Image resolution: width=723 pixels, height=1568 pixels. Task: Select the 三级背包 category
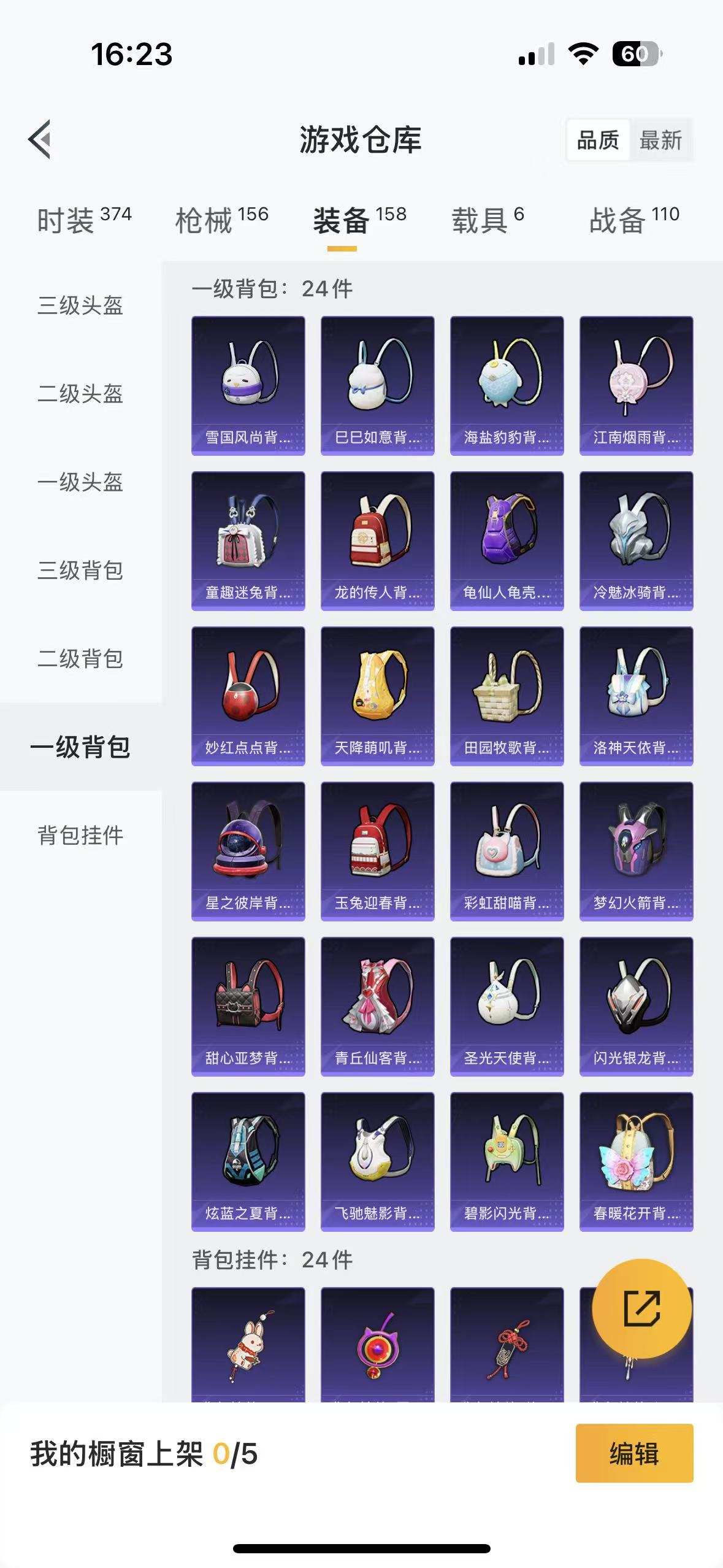[x=80, y=572]
